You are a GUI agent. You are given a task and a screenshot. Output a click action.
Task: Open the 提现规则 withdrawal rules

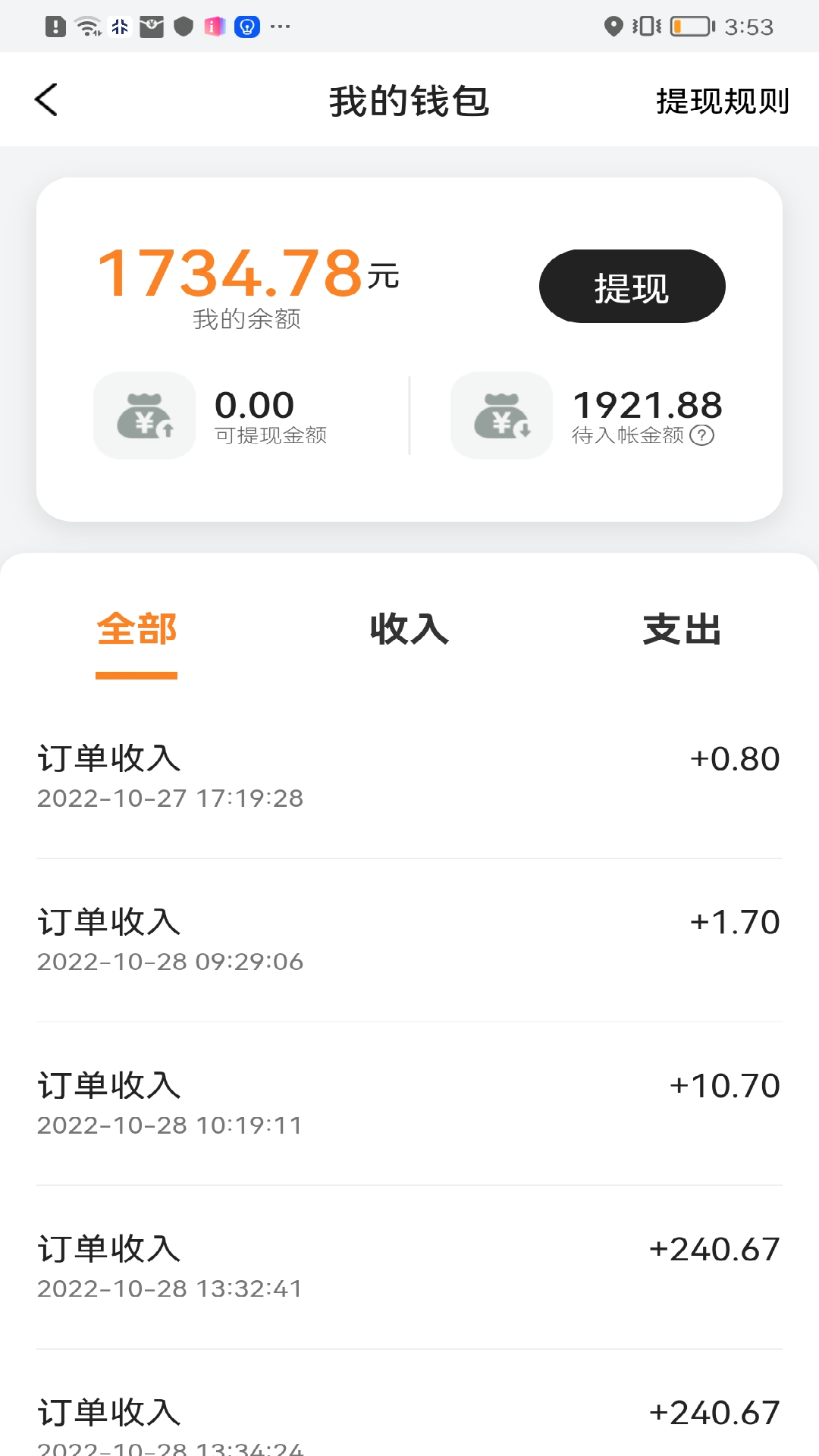pyautogui.click(x=722, y=101)
